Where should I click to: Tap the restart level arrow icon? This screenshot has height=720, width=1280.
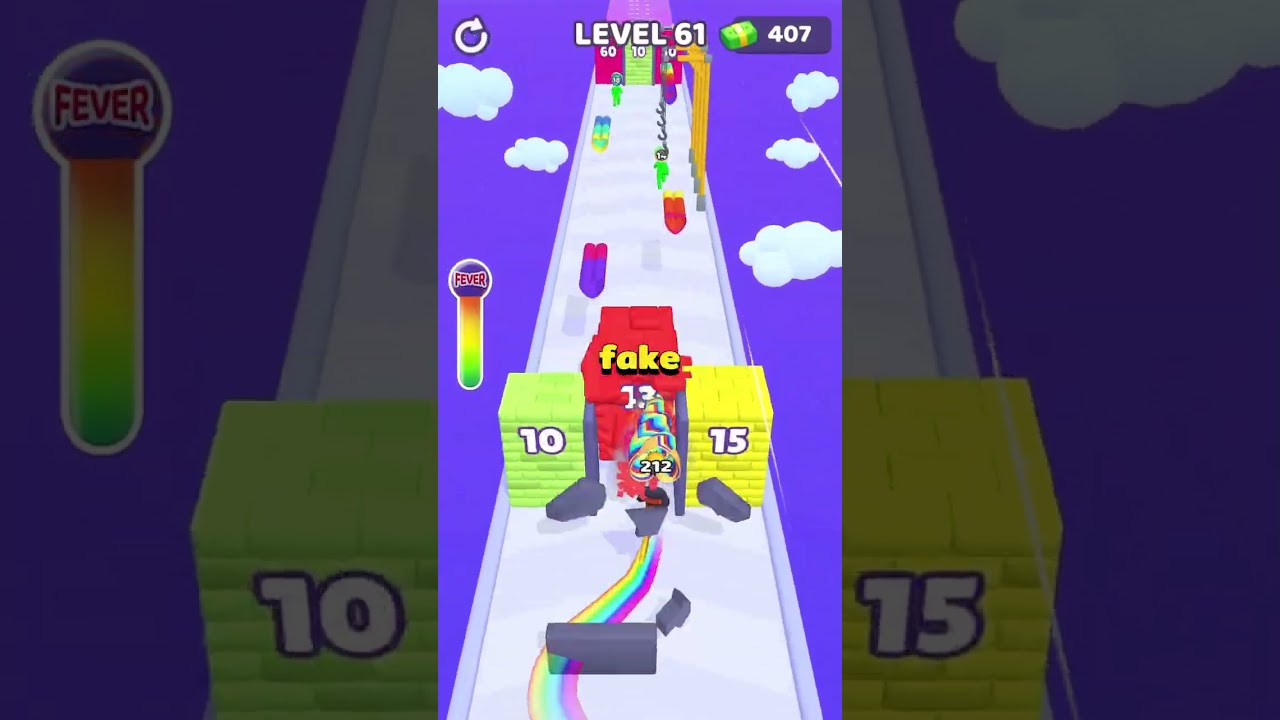tap(471, 37)
